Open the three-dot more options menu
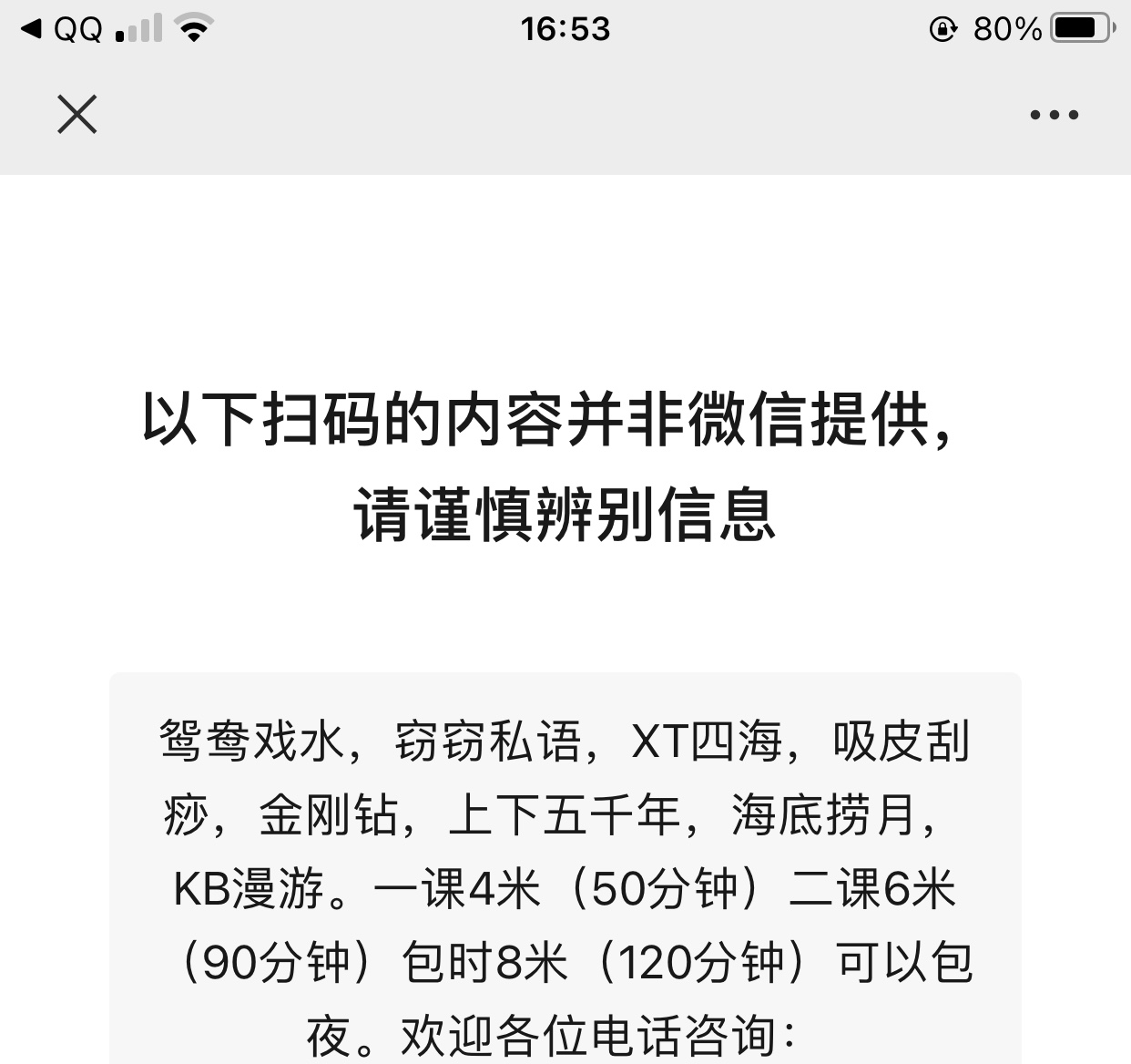 coord(1054,116)
